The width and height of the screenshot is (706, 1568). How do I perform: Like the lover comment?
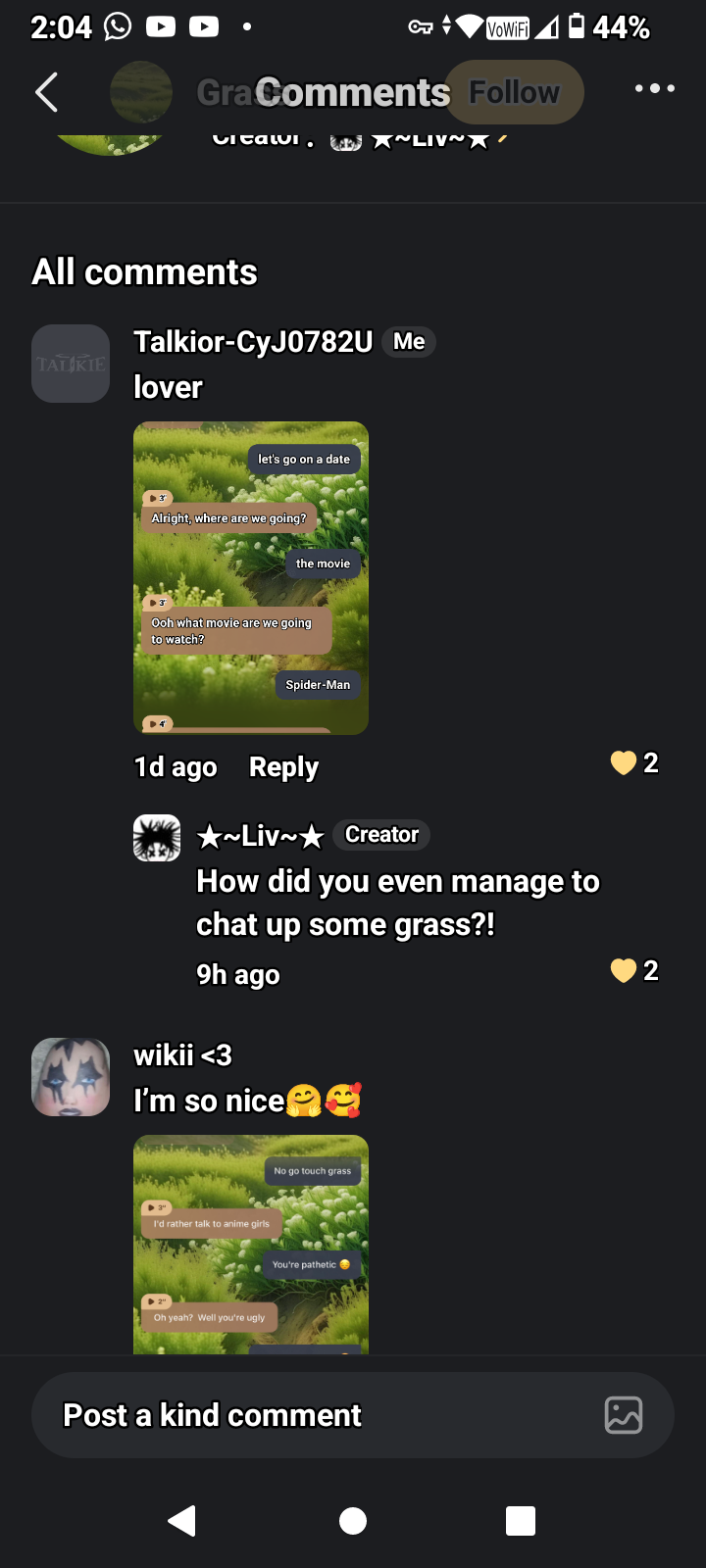point(624,762)
